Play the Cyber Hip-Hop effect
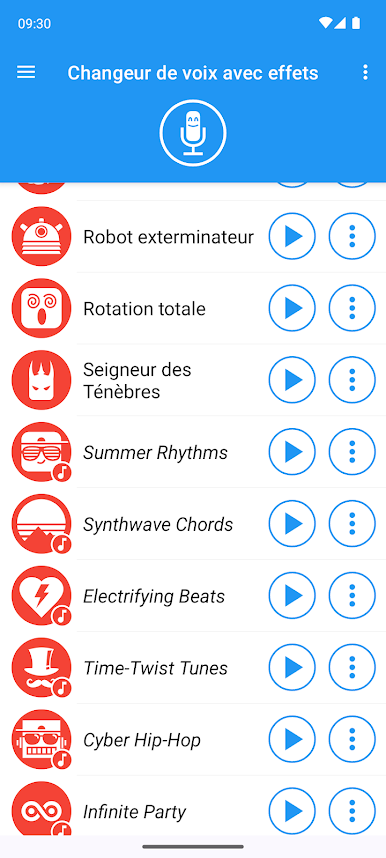 (x=292, y=739)
